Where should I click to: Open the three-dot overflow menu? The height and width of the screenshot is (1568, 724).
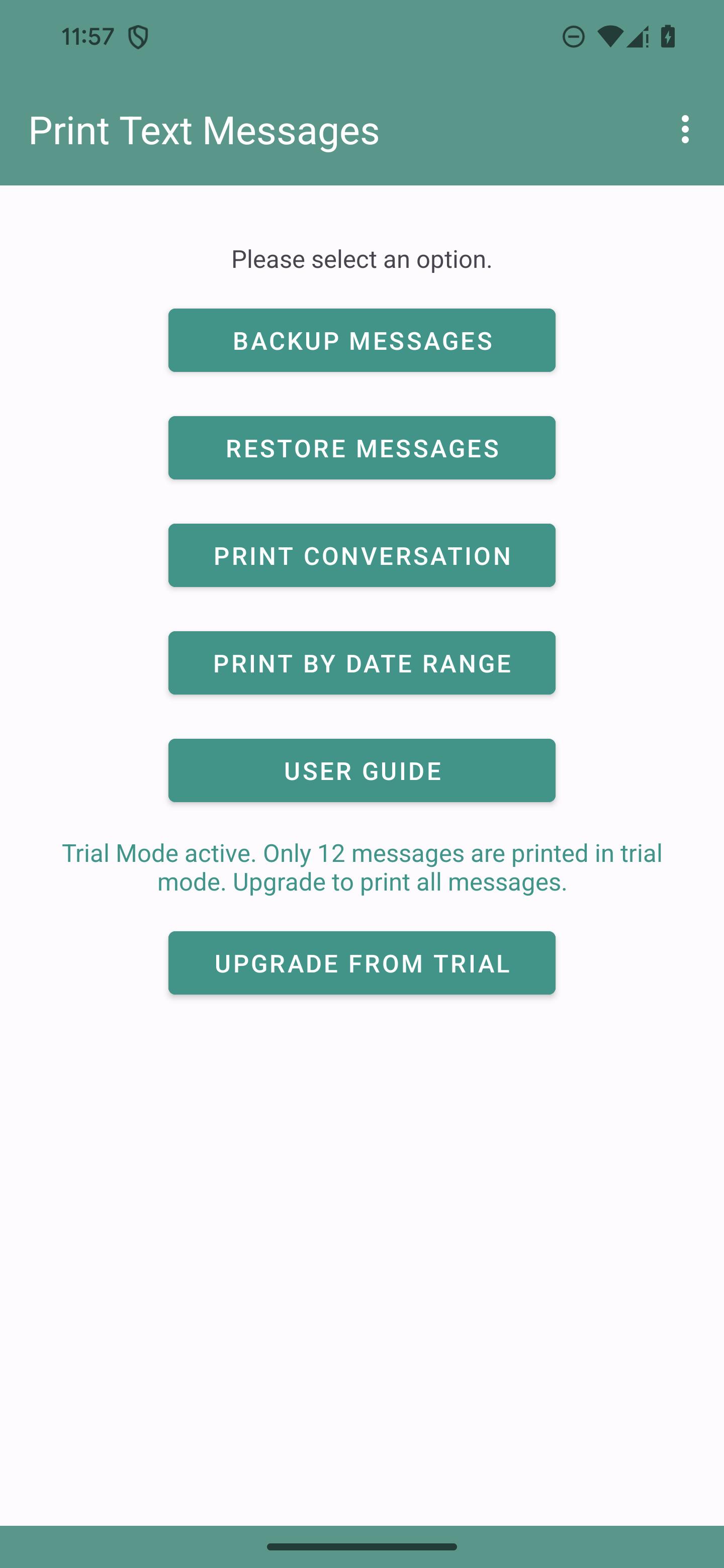pos(685,130)
